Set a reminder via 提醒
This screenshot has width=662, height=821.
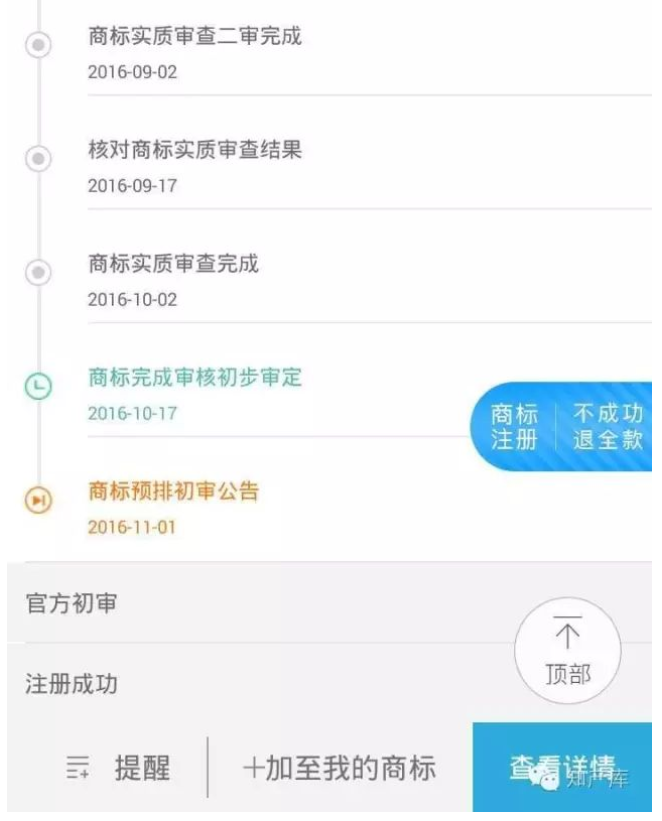(117, 767)
